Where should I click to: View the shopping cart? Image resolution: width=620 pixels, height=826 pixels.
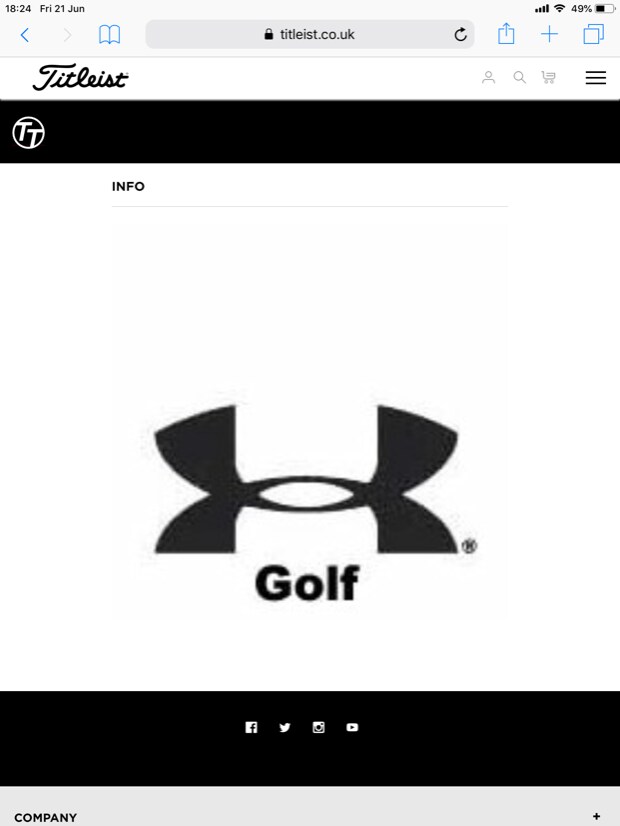coord(549,78)
